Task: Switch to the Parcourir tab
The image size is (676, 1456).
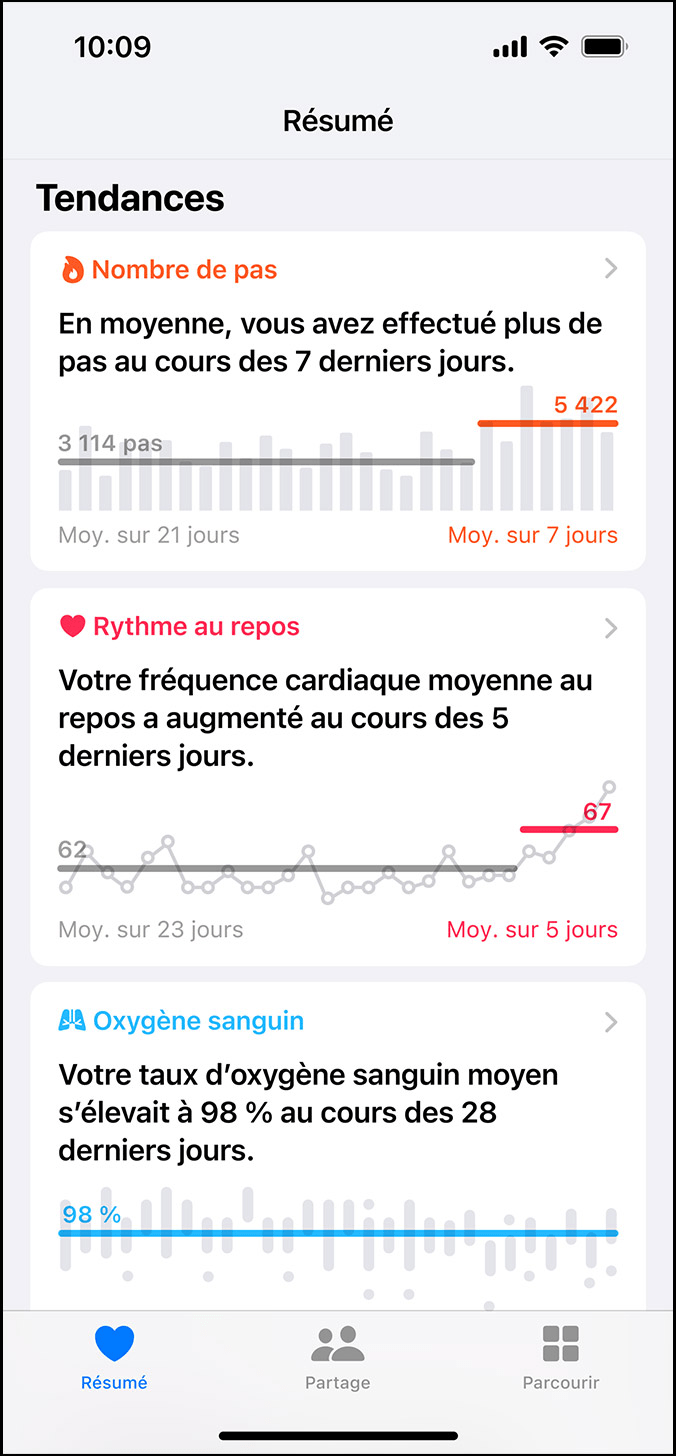Action: point(561,1358)
